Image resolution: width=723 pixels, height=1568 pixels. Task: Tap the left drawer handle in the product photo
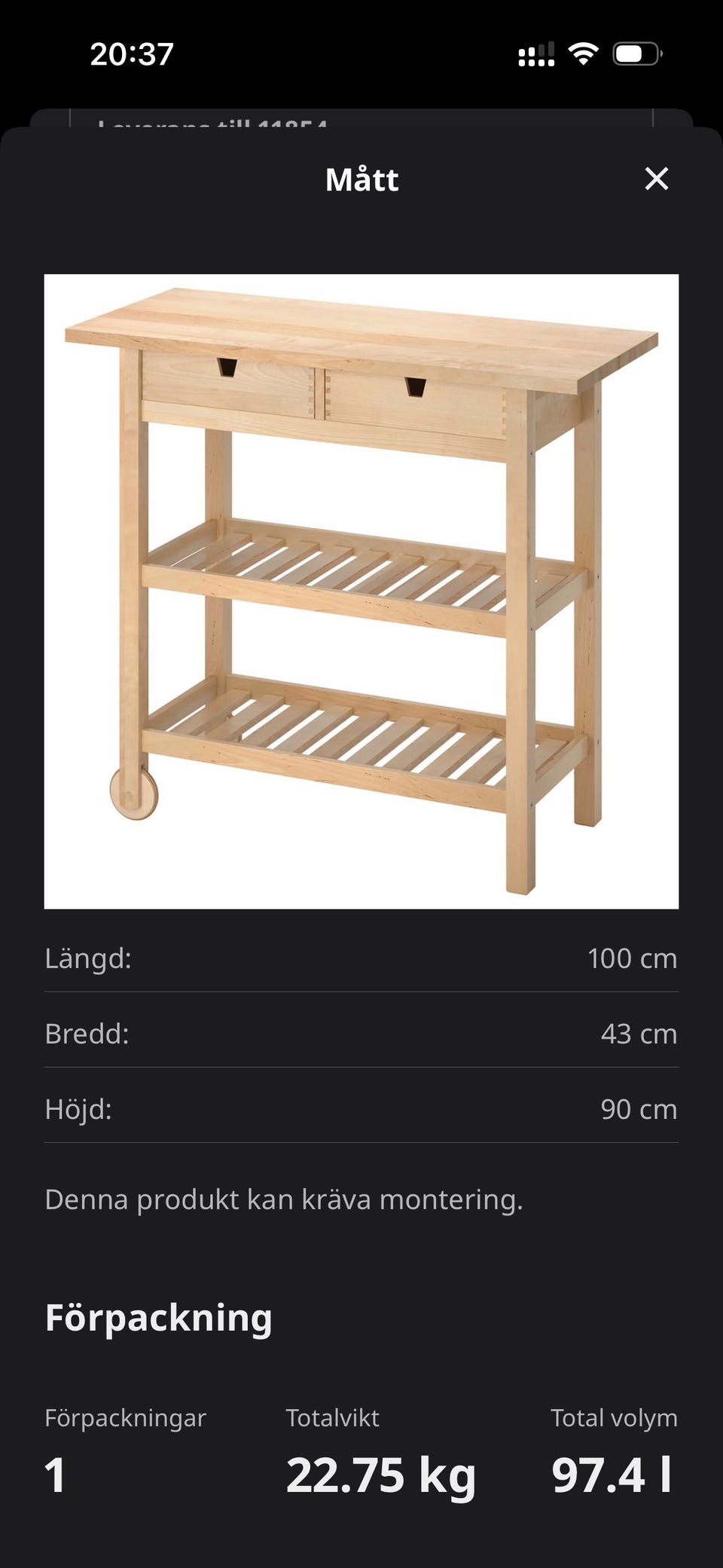[226, 367]
